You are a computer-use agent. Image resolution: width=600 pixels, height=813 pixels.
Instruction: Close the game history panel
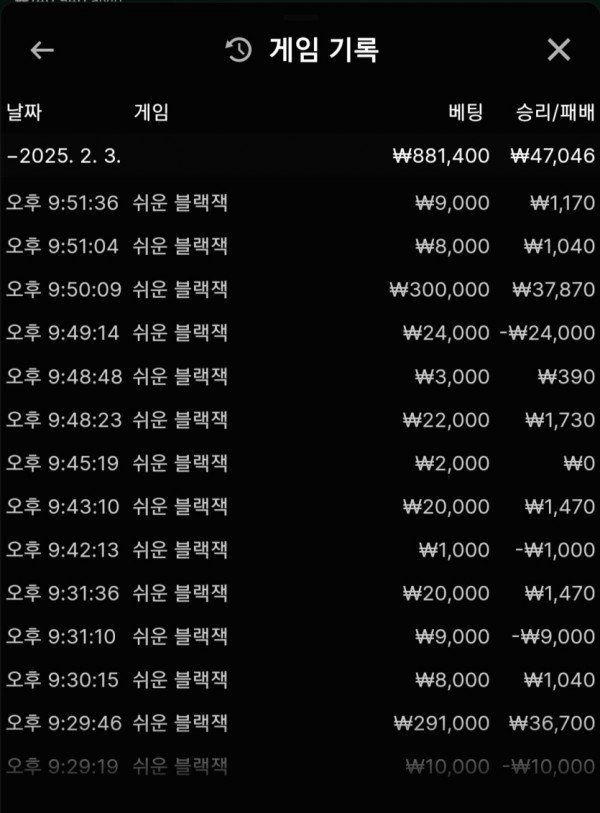point(558,50)
